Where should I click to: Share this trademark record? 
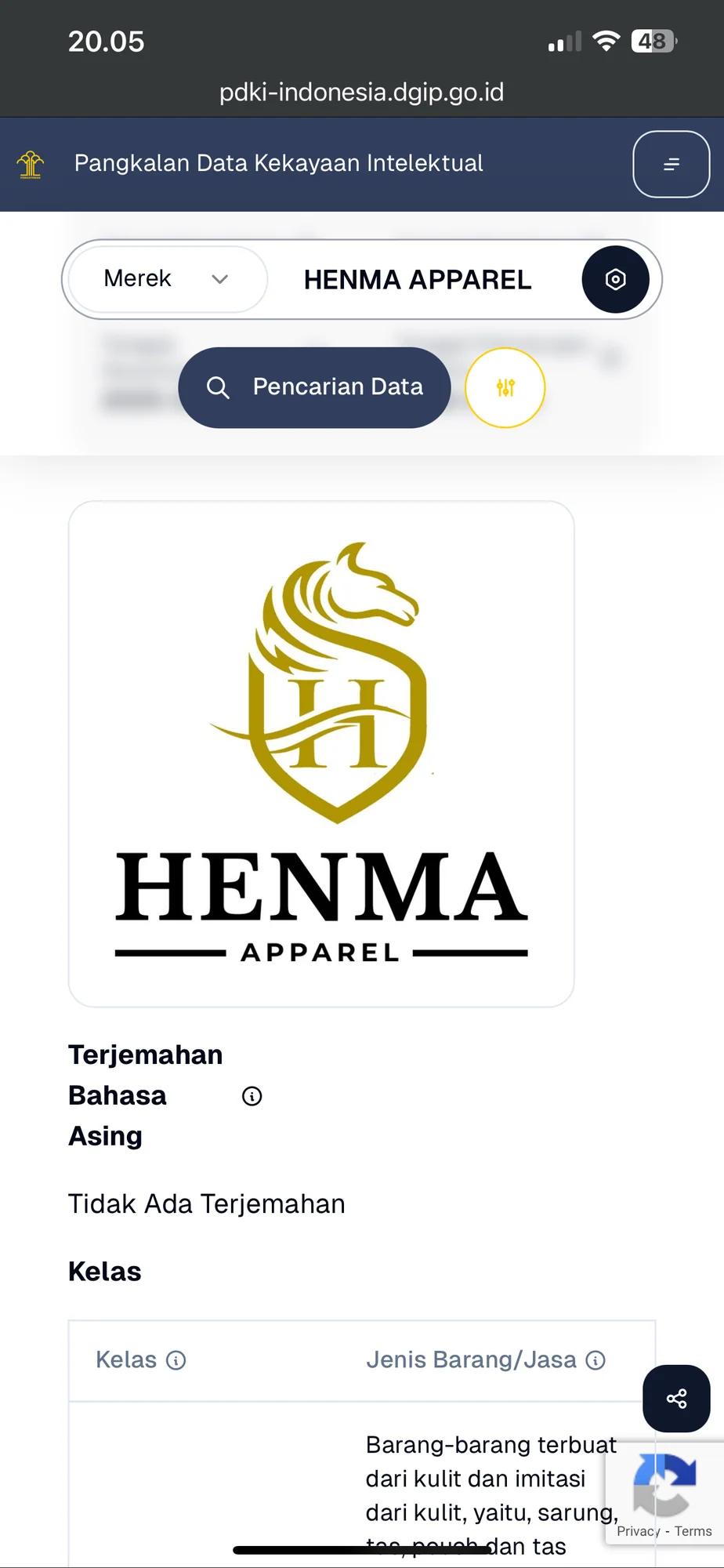(x=676, y=1399)
